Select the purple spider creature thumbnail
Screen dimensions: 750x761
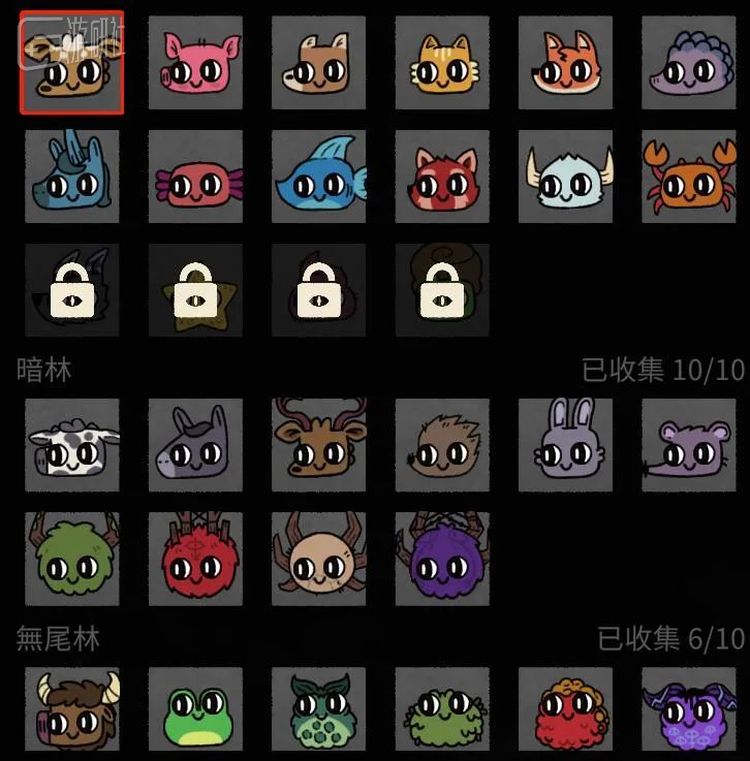[x=442, y=560]
